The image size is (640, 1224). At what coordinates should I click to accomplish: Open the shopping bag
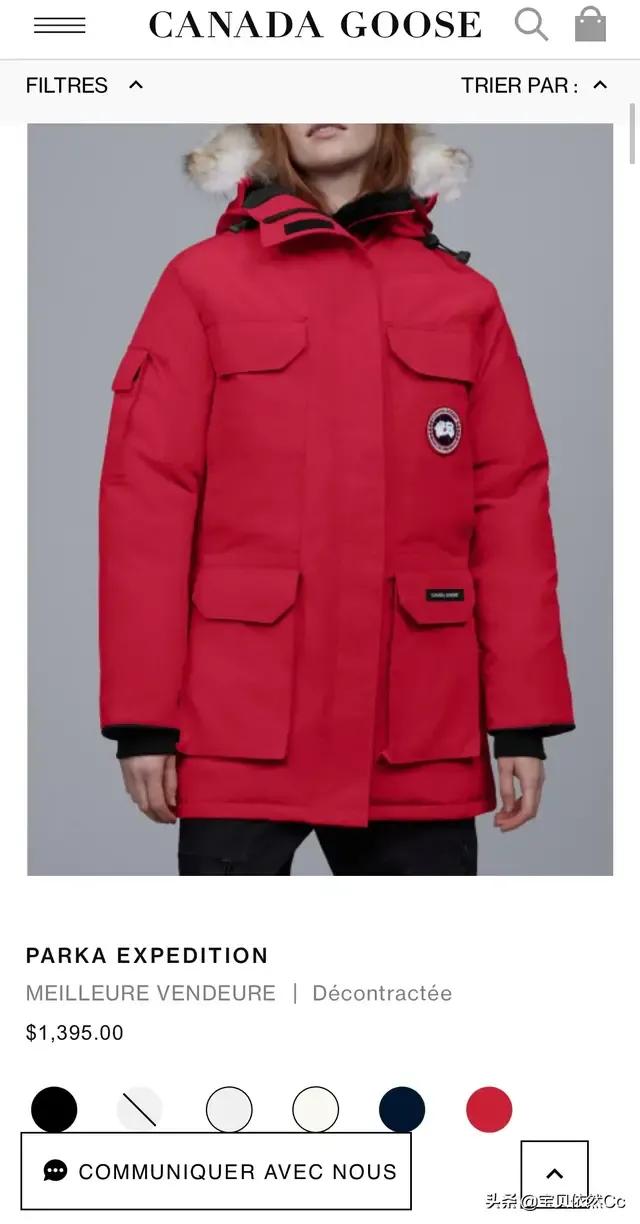coord(591,24)
